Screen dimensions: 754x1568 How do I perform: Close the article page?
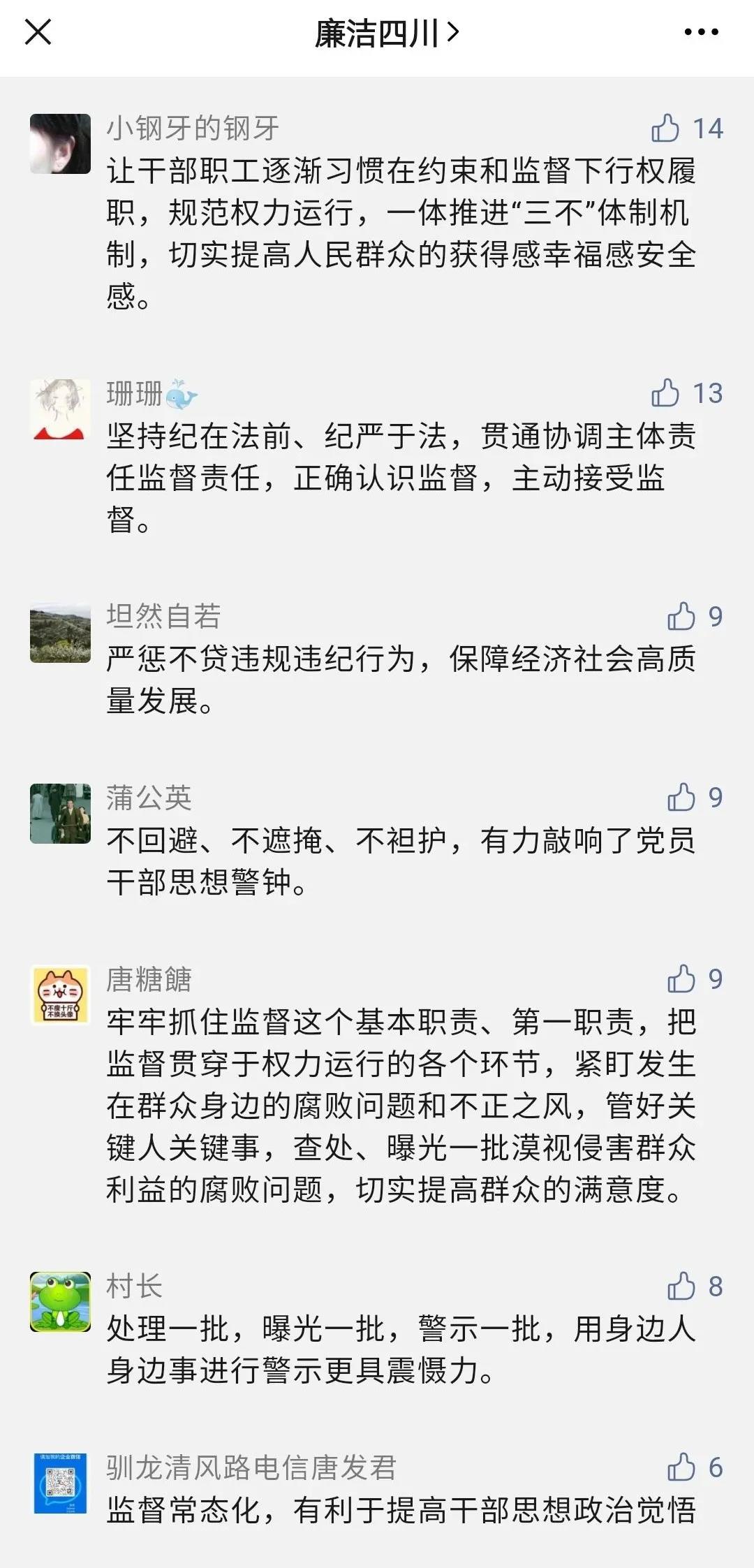(38, 32)
